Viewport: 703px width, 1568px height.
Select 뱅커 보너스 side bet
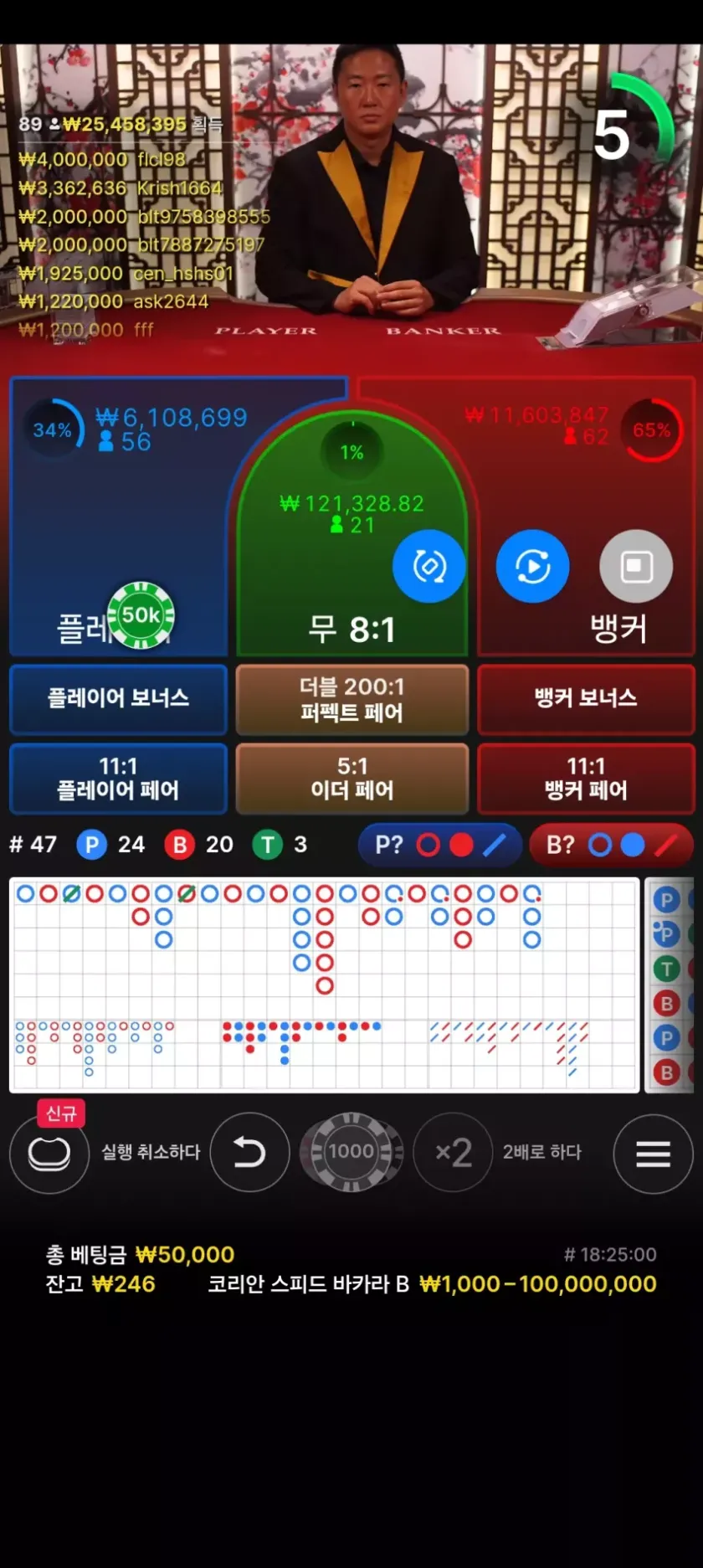(586, 698)
